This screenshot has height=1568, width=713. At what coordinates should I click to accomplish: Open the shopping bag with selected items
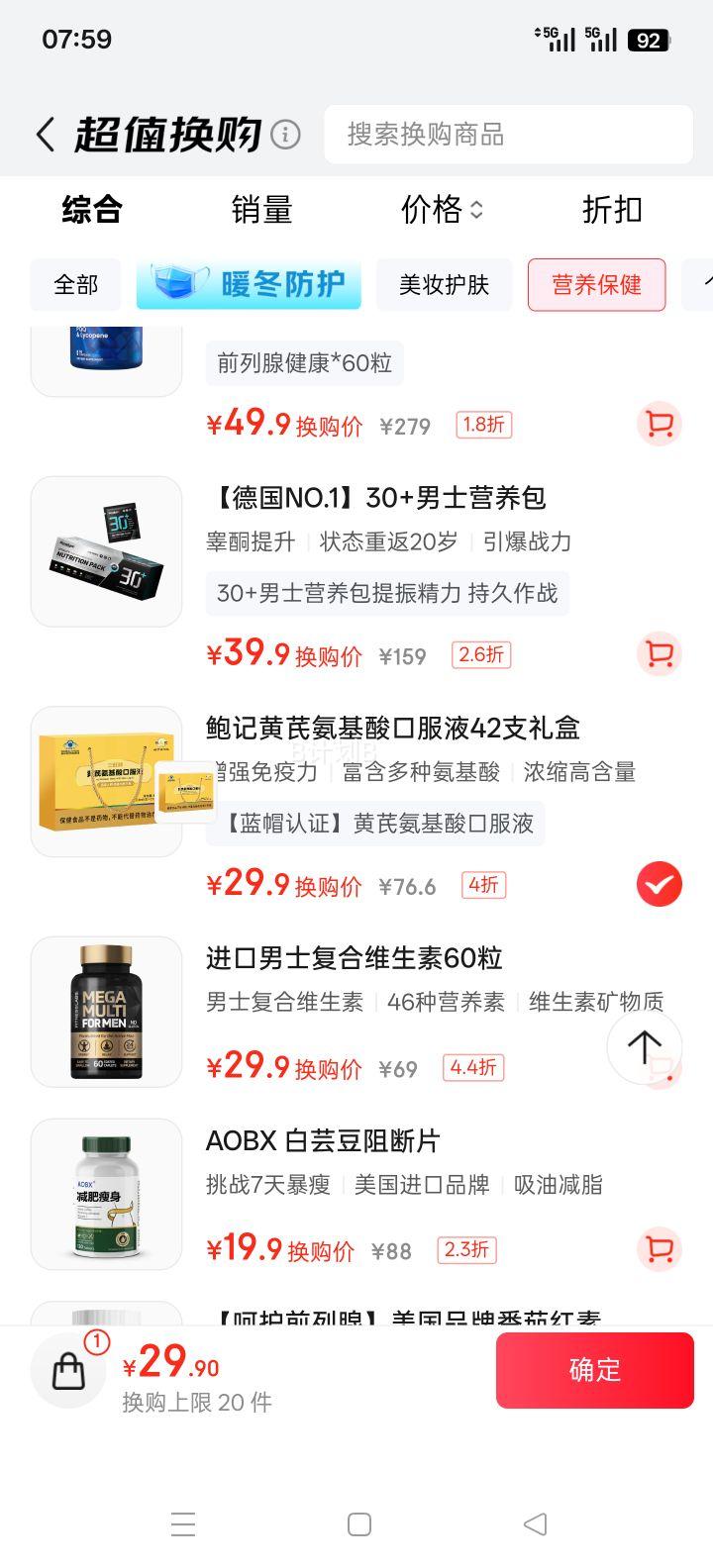68,1371
